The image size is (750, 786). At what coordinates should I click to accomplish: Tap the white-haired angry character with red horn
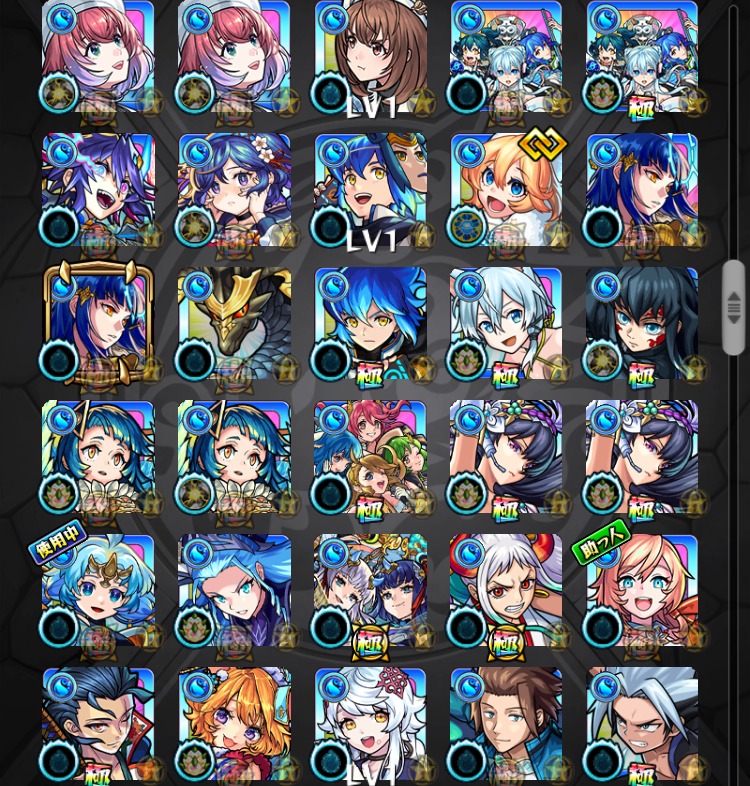pyautogui.click(x=506, y=590)
